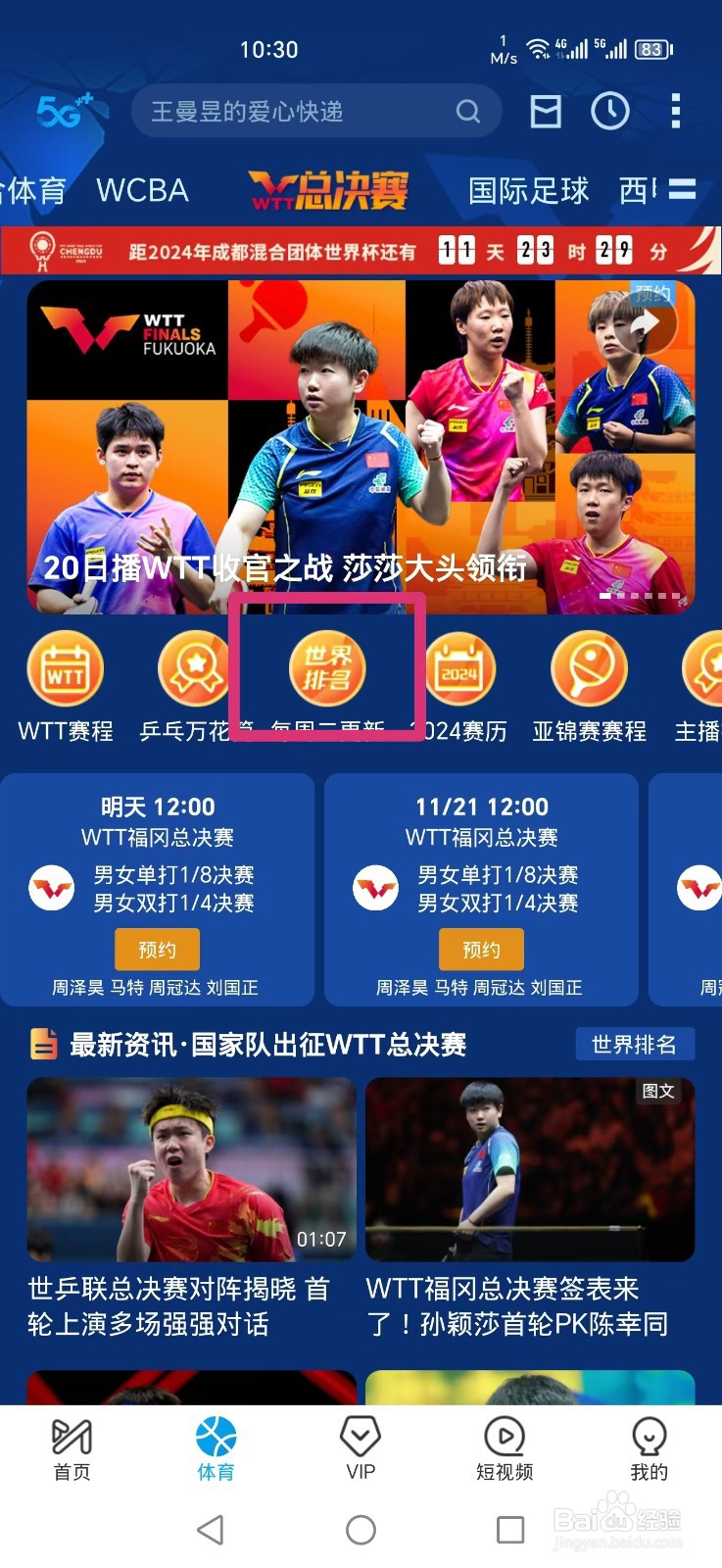预约 tomorrow's 12:00 WTT福冈总决赛 match
The width and height of the screenshot is (722, 1568).
point(157,949)
